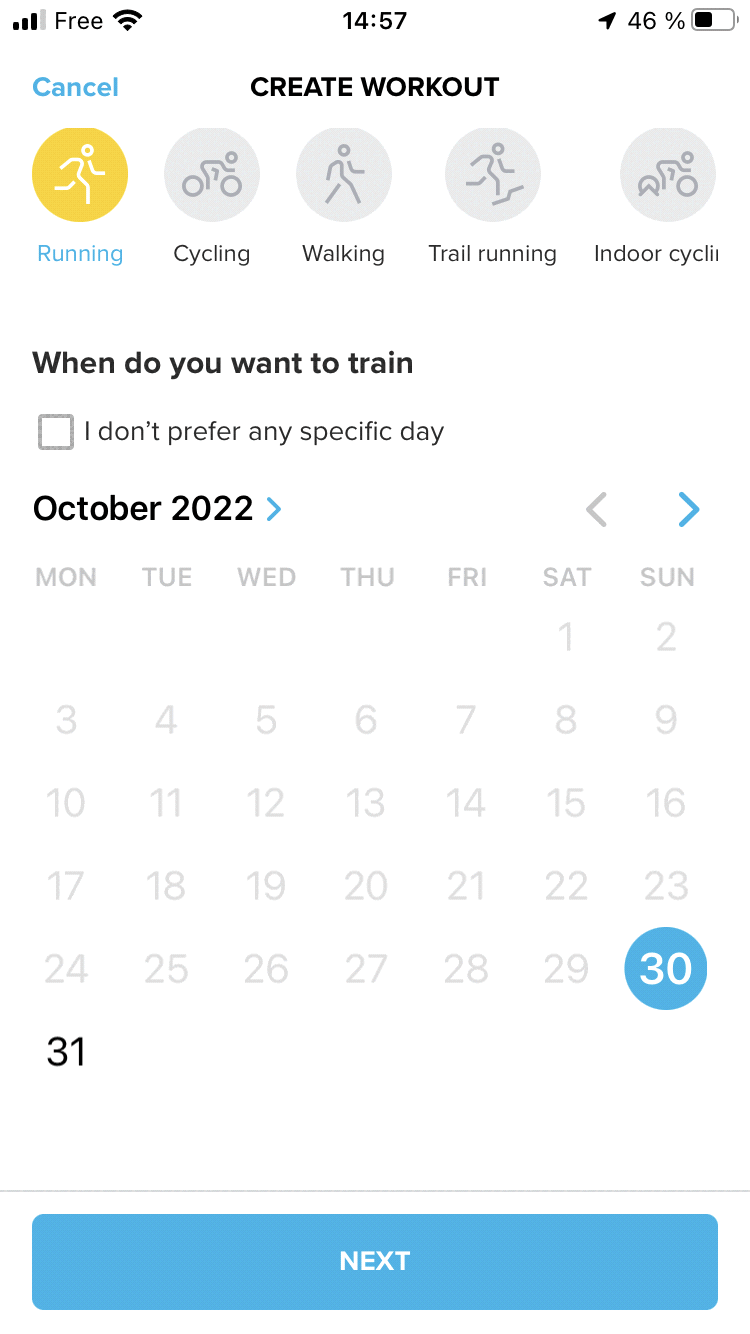Check 'I don't prefer any specific day'
This screenshot has height=1334, width=750.
(x=56, y=432)
